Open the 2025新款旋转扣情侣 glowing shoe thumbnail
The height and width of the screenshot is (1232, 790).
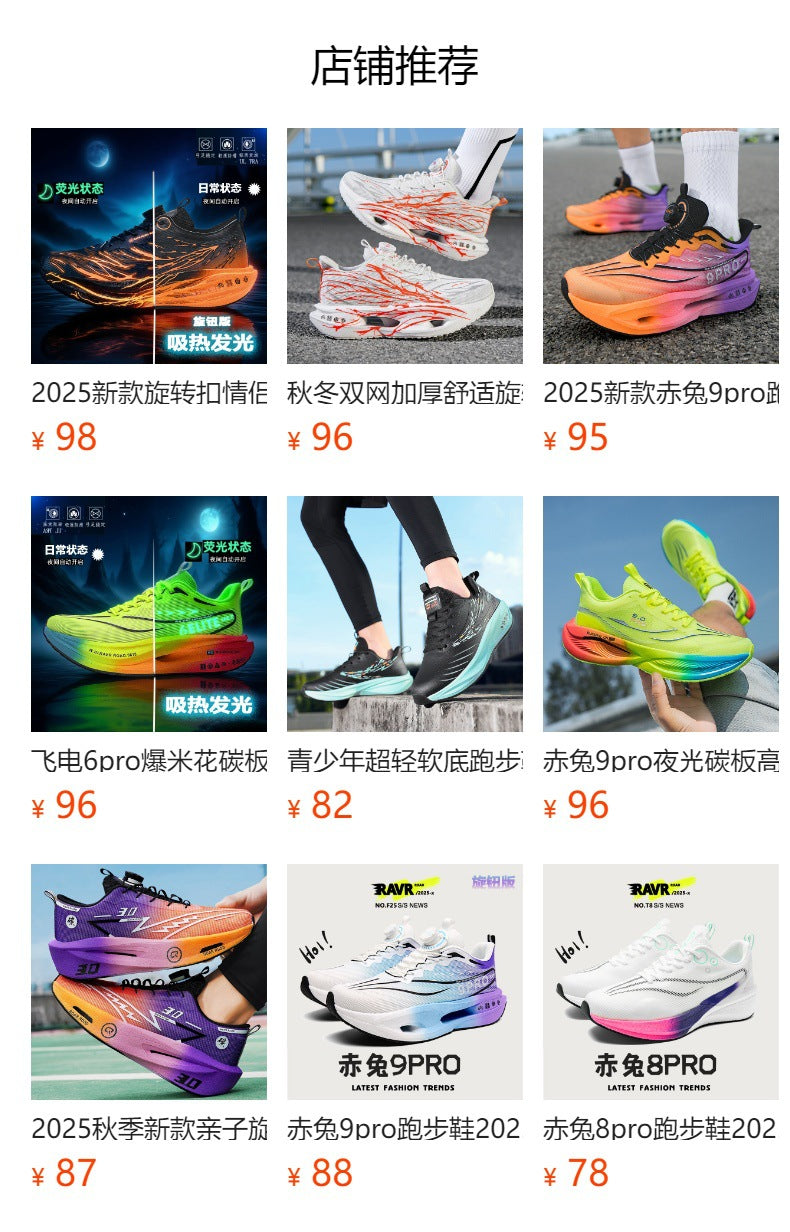(148, 248)
